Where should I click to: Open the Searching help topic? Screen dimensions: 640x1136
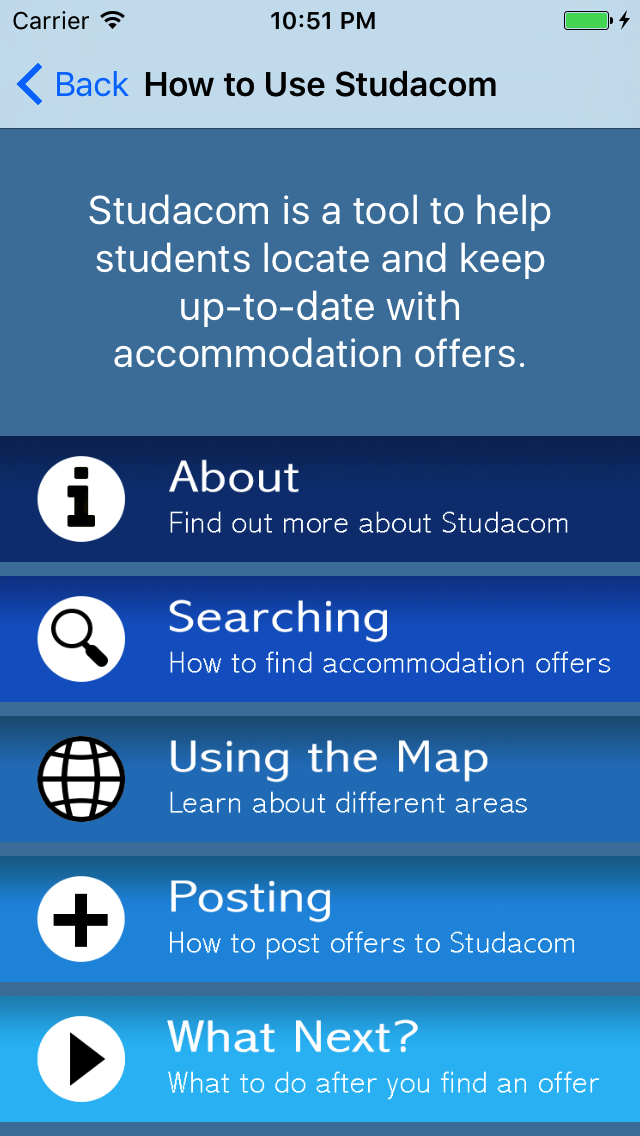(x=320, y=638)
